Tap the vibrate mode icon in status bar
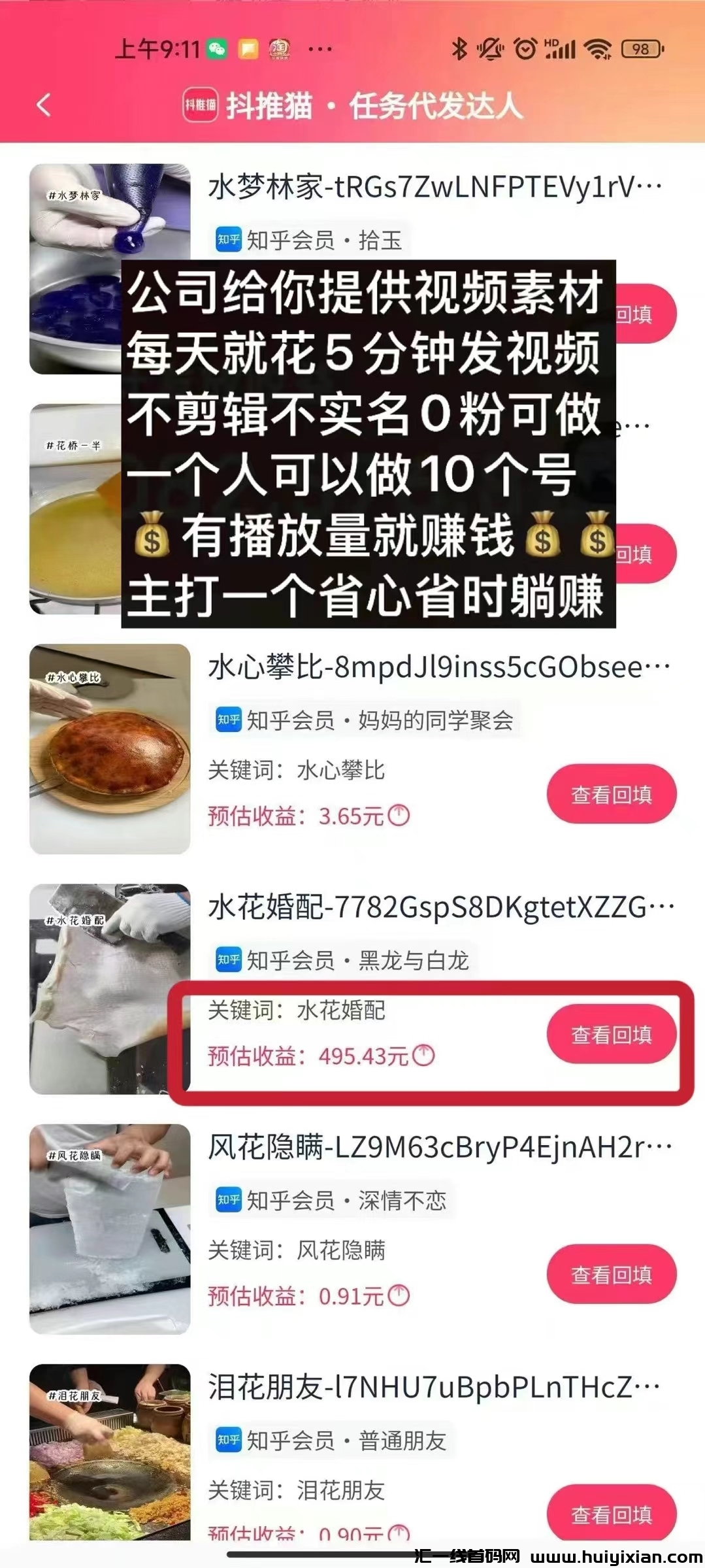Viewport: 705px width, 1568px height. [x=491, y=46]
